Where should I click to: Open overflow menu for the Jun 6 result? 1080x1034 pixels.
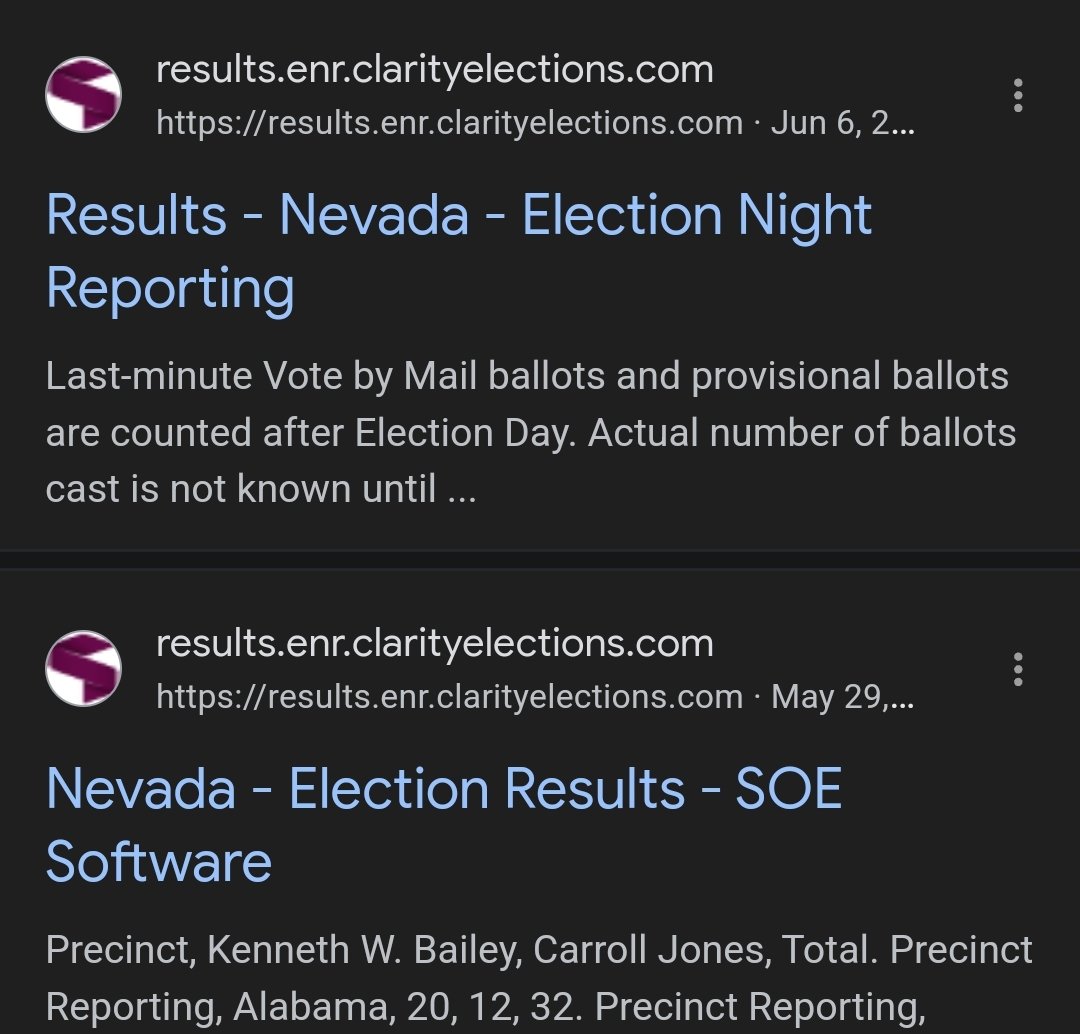(1017, 96)
